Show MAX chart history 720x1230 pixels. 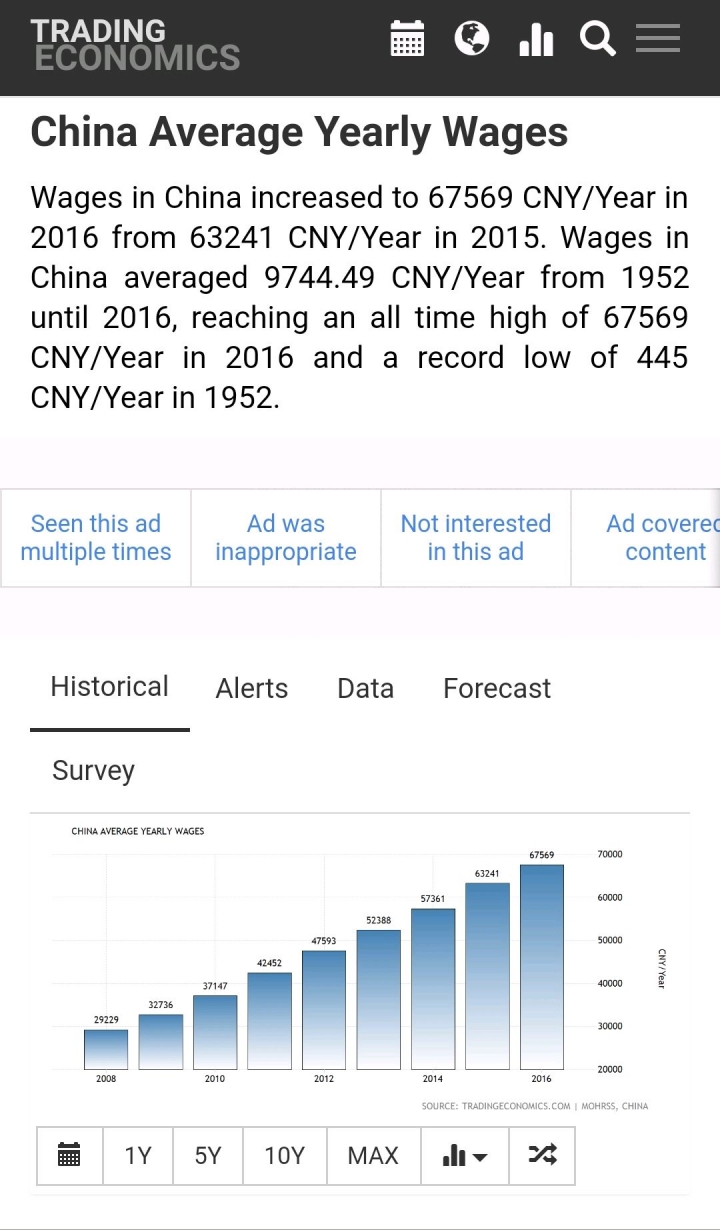click(373, 1156)
